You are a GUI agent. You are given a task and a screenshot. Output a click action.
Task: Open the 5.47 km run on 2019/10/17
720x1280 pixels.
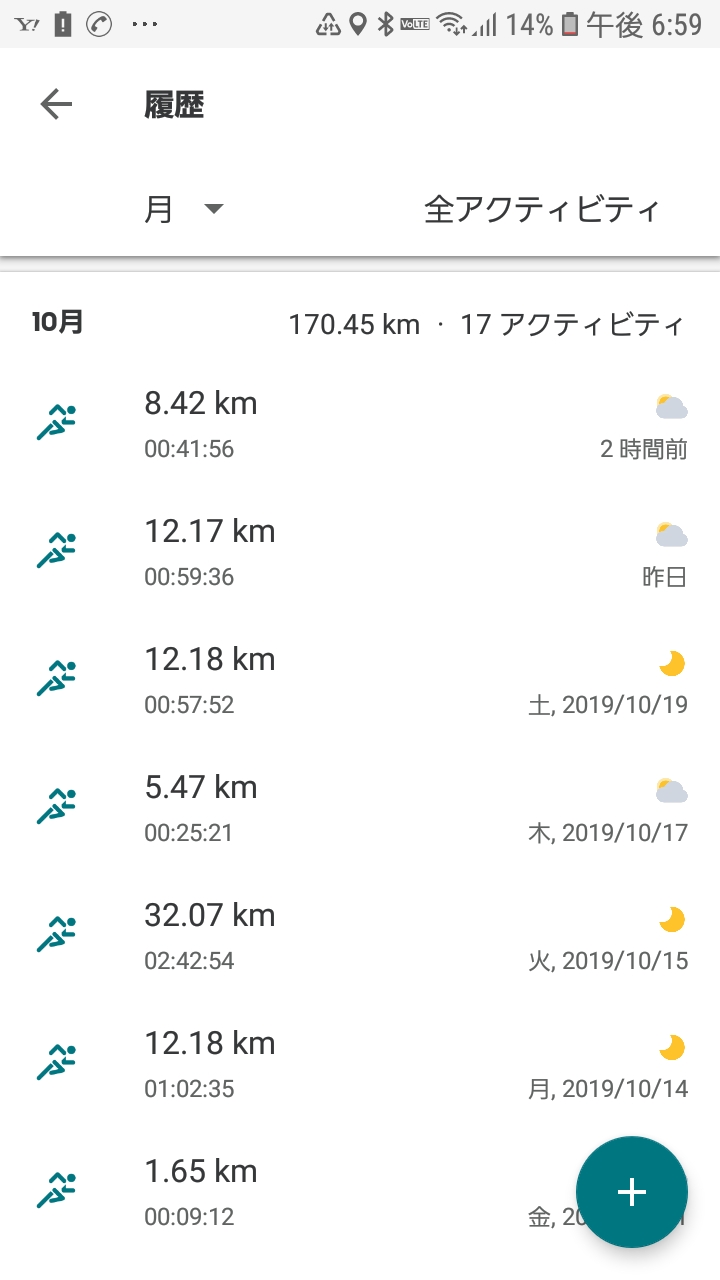[x=360, y=809]
